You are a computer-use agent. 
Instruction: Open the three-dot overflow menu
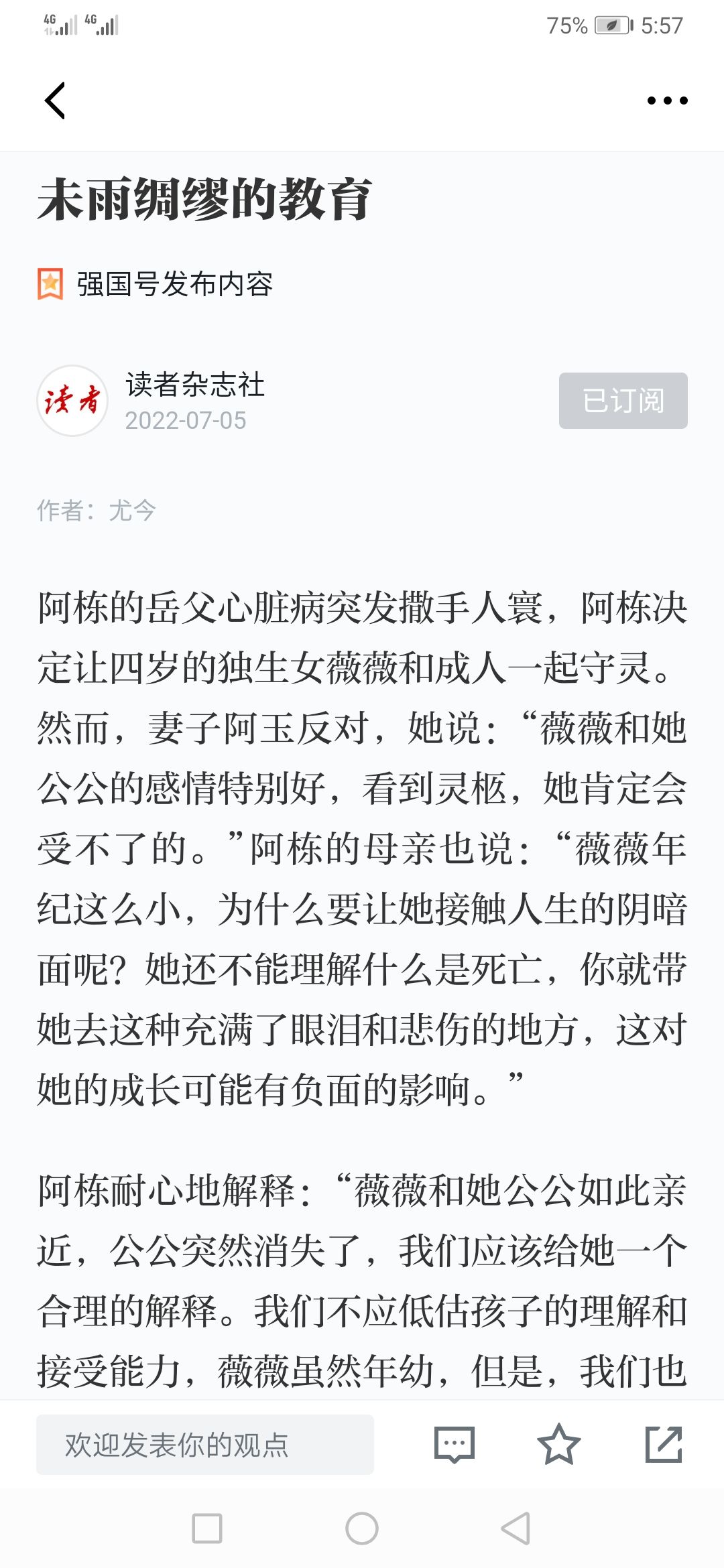(667, 101)
